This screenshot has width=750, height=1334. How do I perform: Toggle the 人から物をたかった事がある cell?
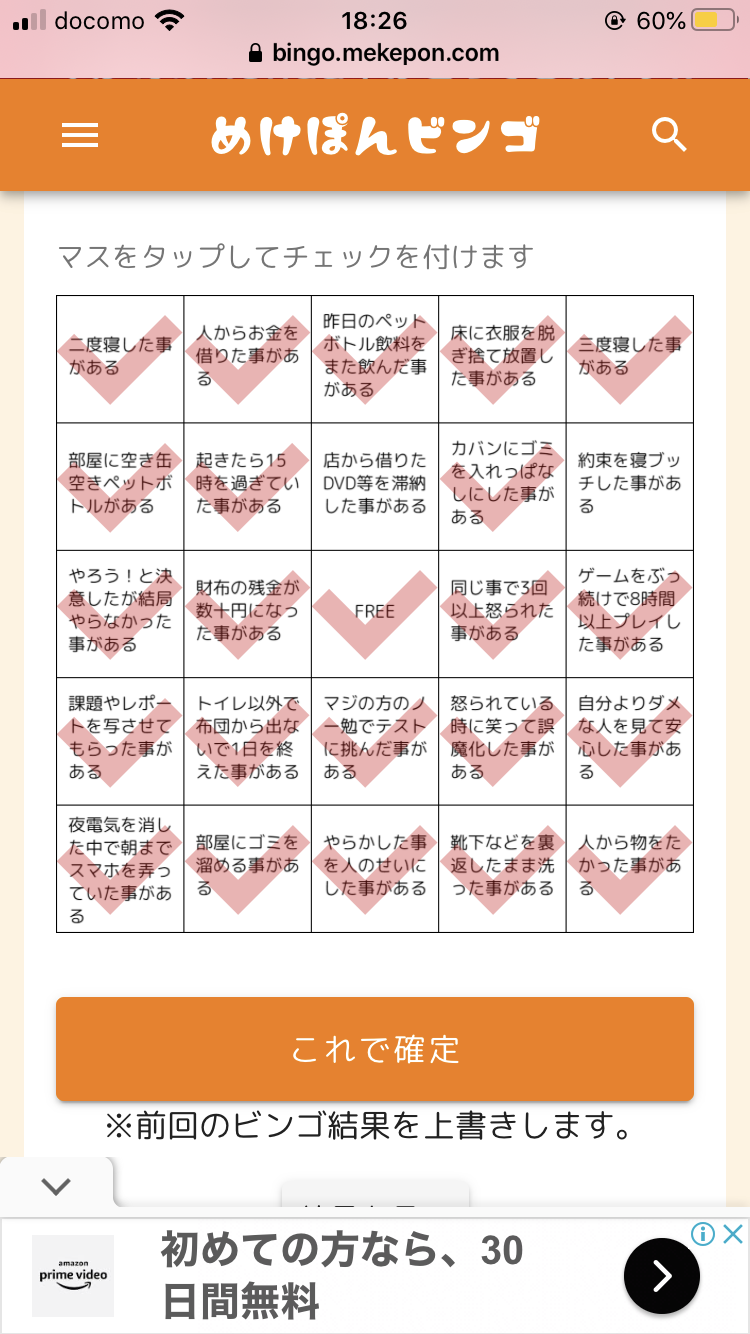pos(630,868)
